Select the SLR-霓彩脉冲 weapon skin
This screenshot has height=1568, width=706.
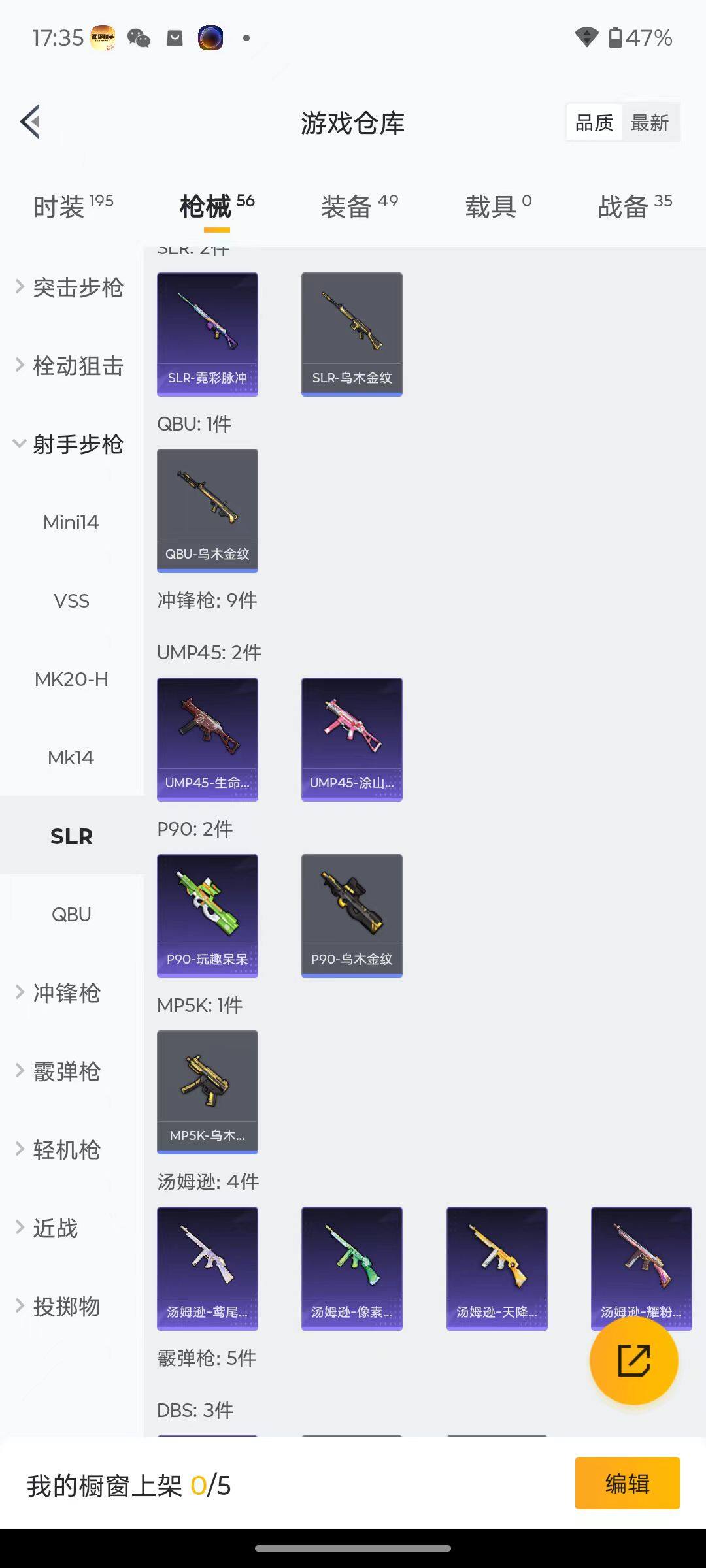point(207,333)
